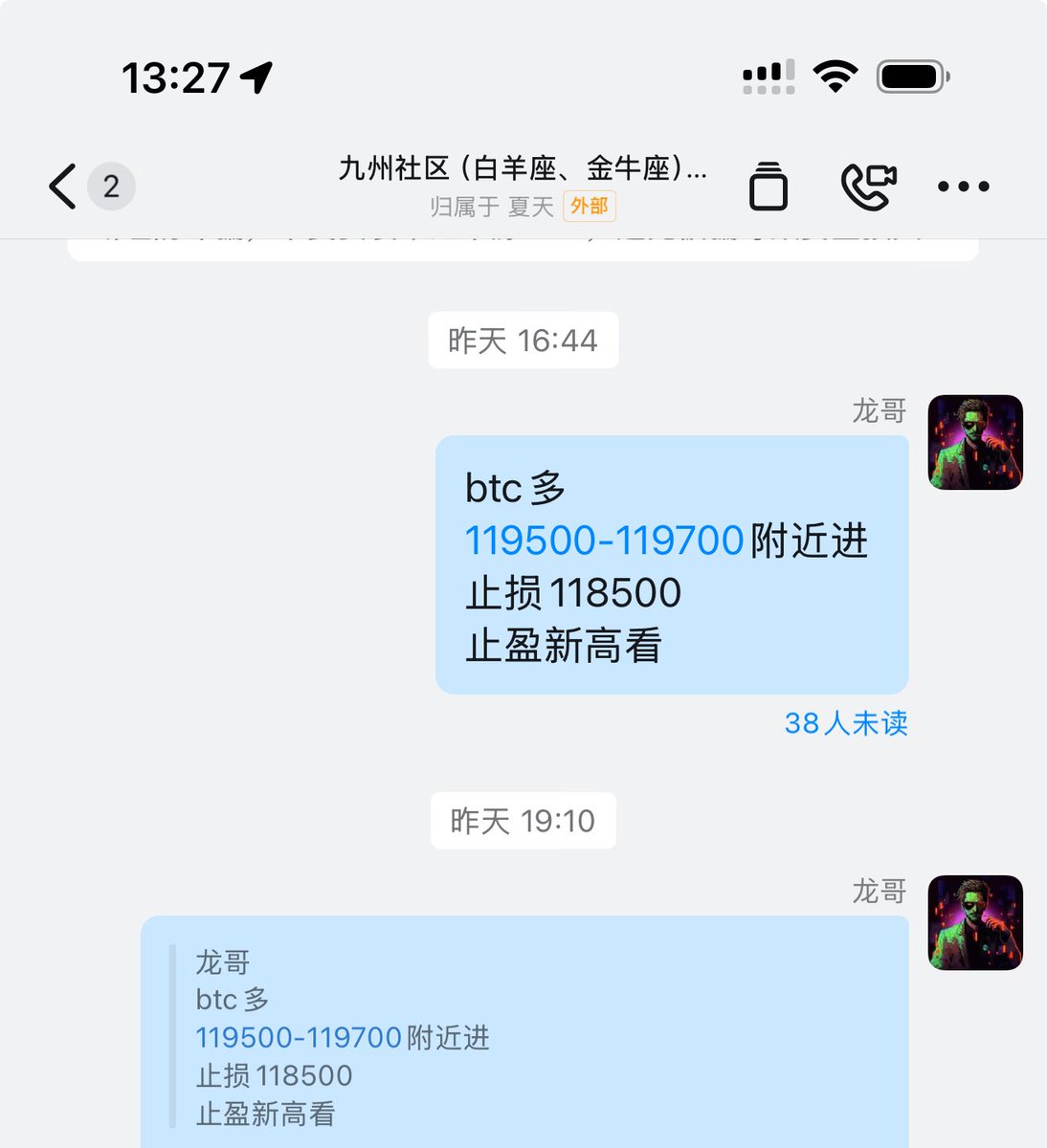Image resolution: width=1047 pixels, height=1148 pixels.
Task: Tap the 119500-119700 link in the 16:44 message
Action: [604, 541]
